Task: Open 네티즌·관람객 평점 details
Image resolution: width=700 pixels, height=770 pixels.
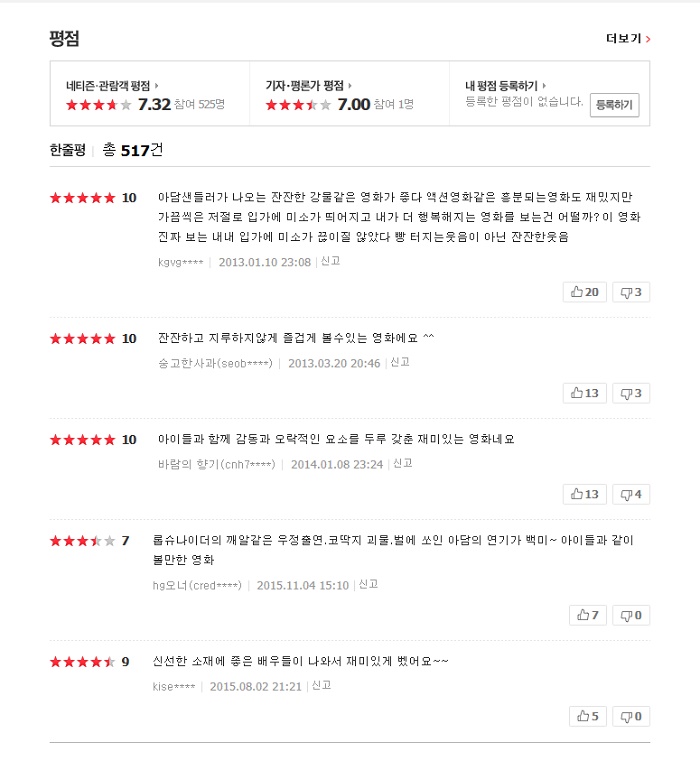Action: [x=111, y=86]
